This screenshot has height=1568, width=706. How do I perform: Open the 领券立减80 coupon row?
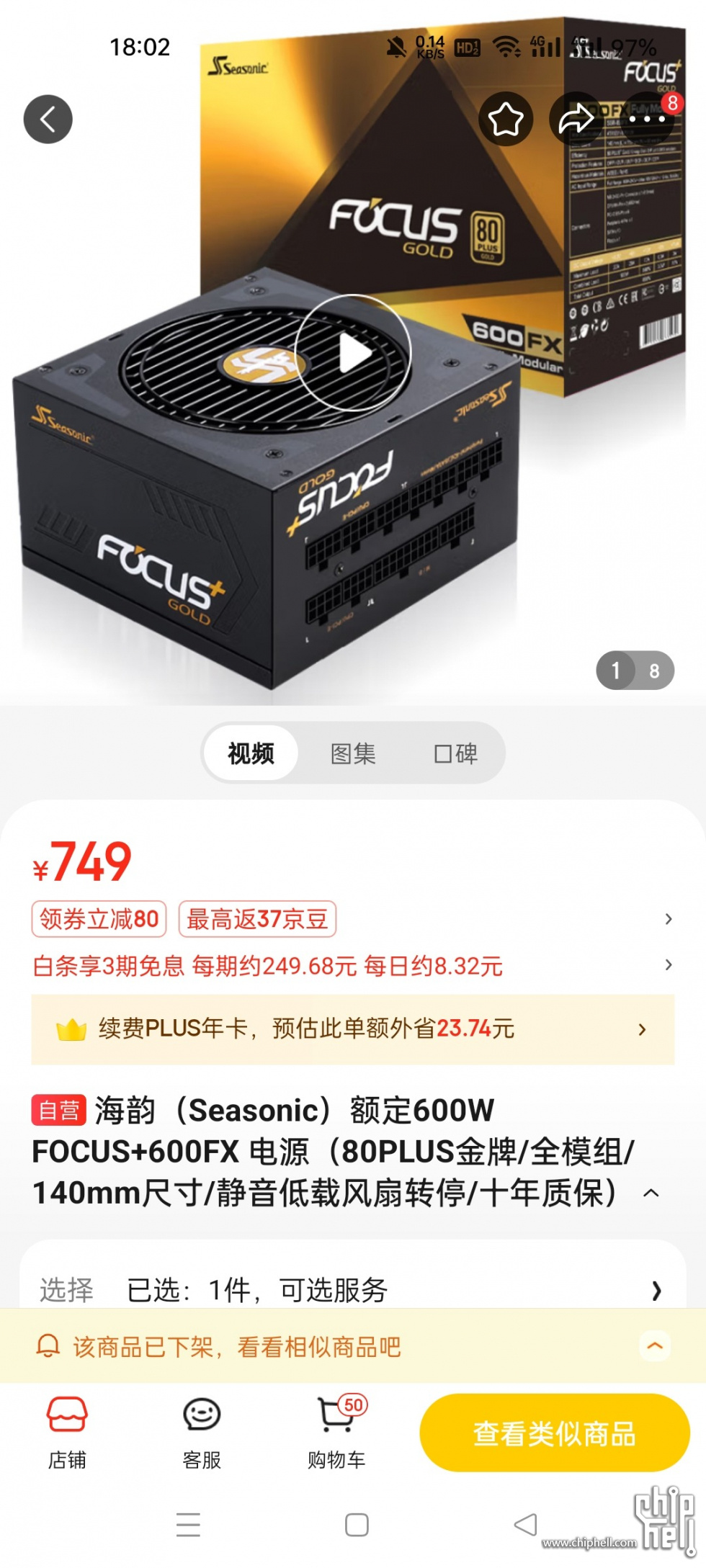(x=99, y=919)
